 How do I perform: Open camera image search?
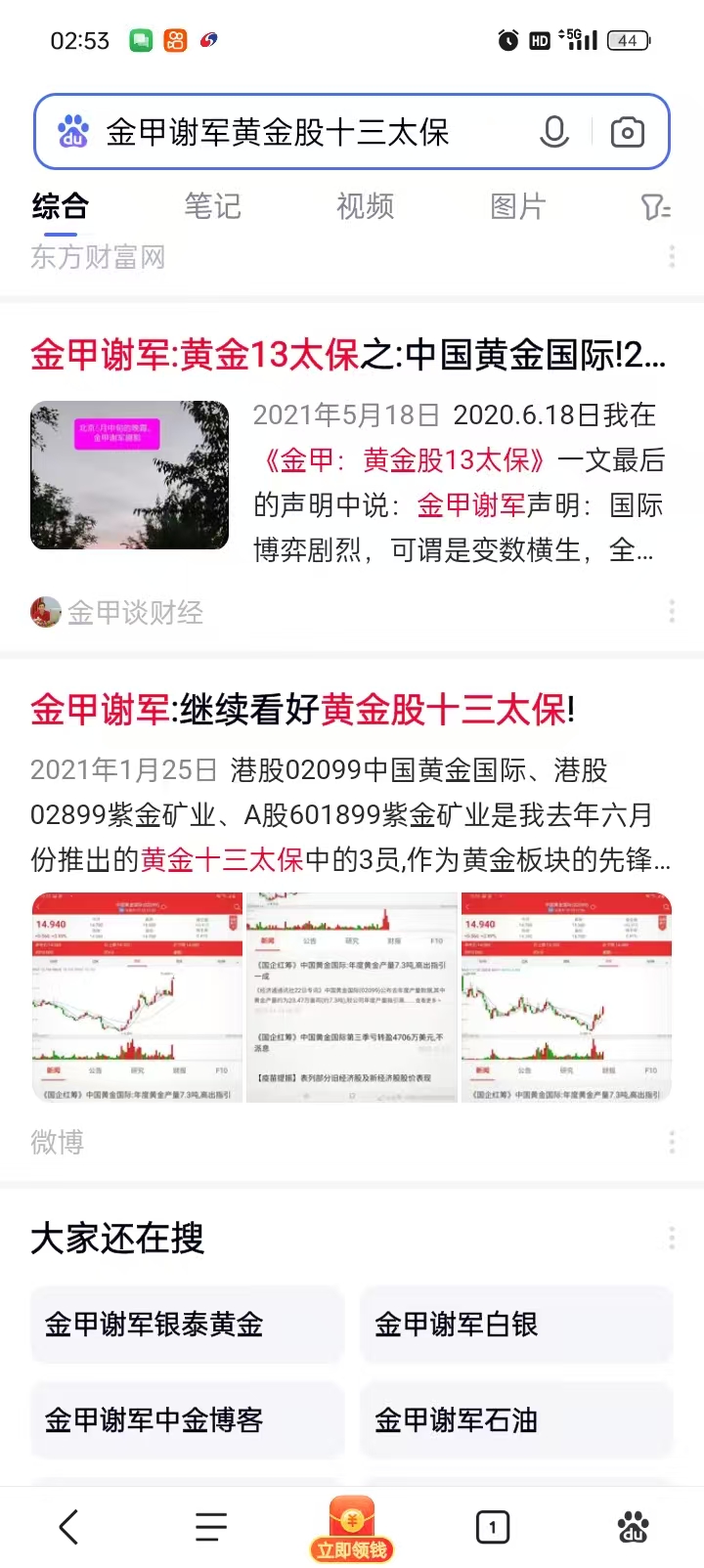pyautogui.click(x=627, y=132)
